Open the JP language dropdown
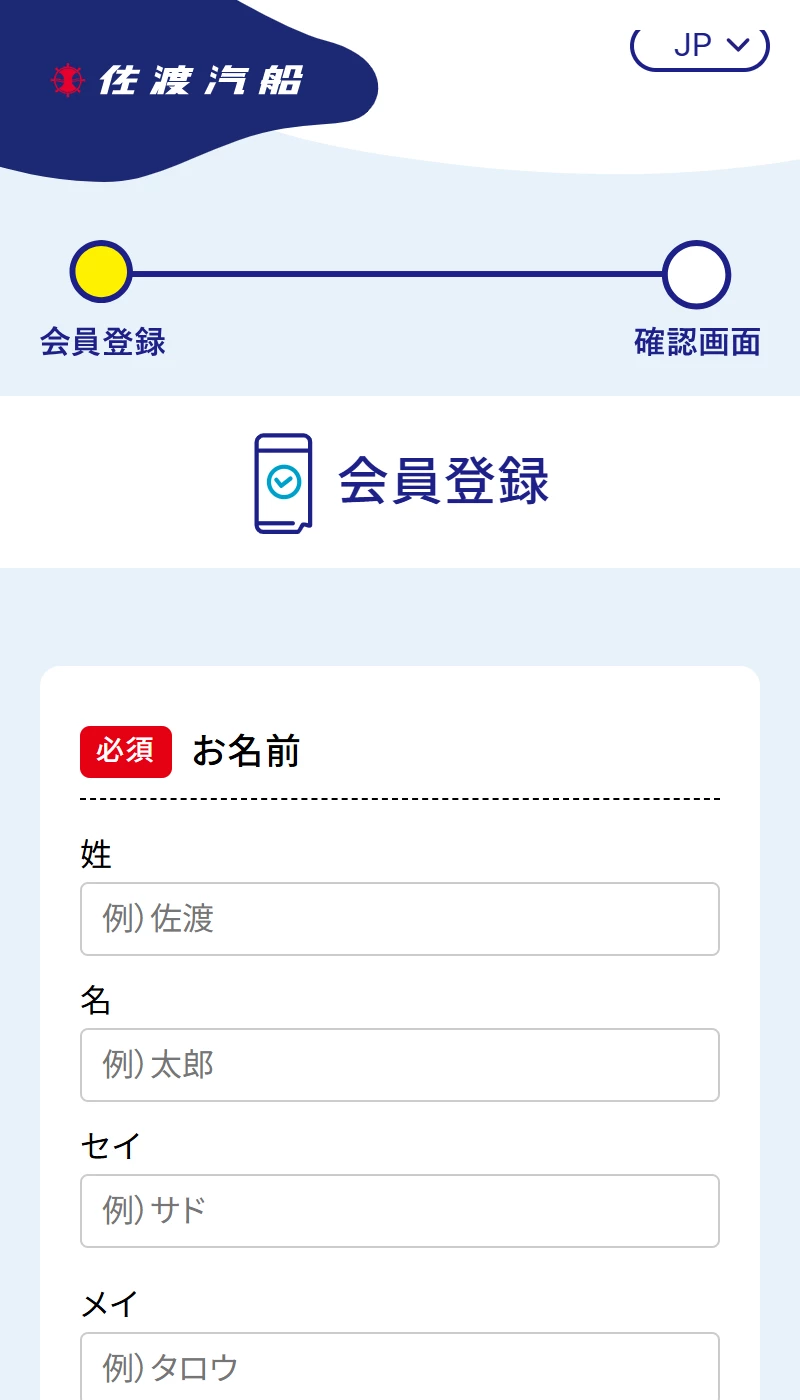The image size is (800, 1400). tap(700, 46)
